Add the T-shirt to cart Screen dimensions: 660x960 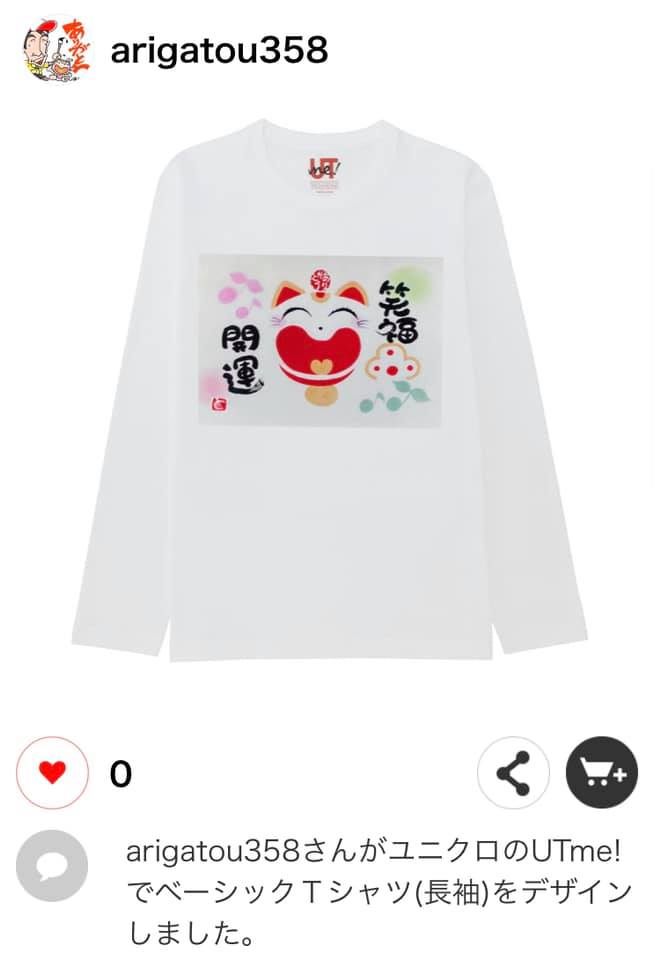(602, 773)
